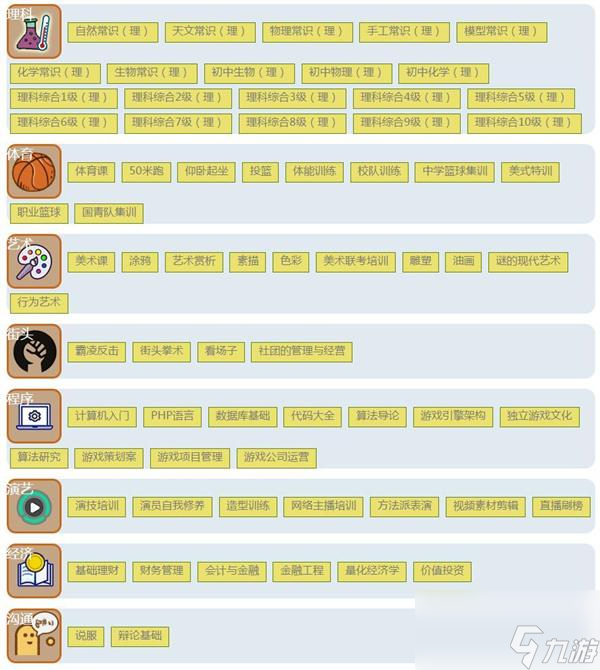This screenshot has width=600, height=670.
Task: Pick the 初中物理（理） course
Action: point(342,72)
